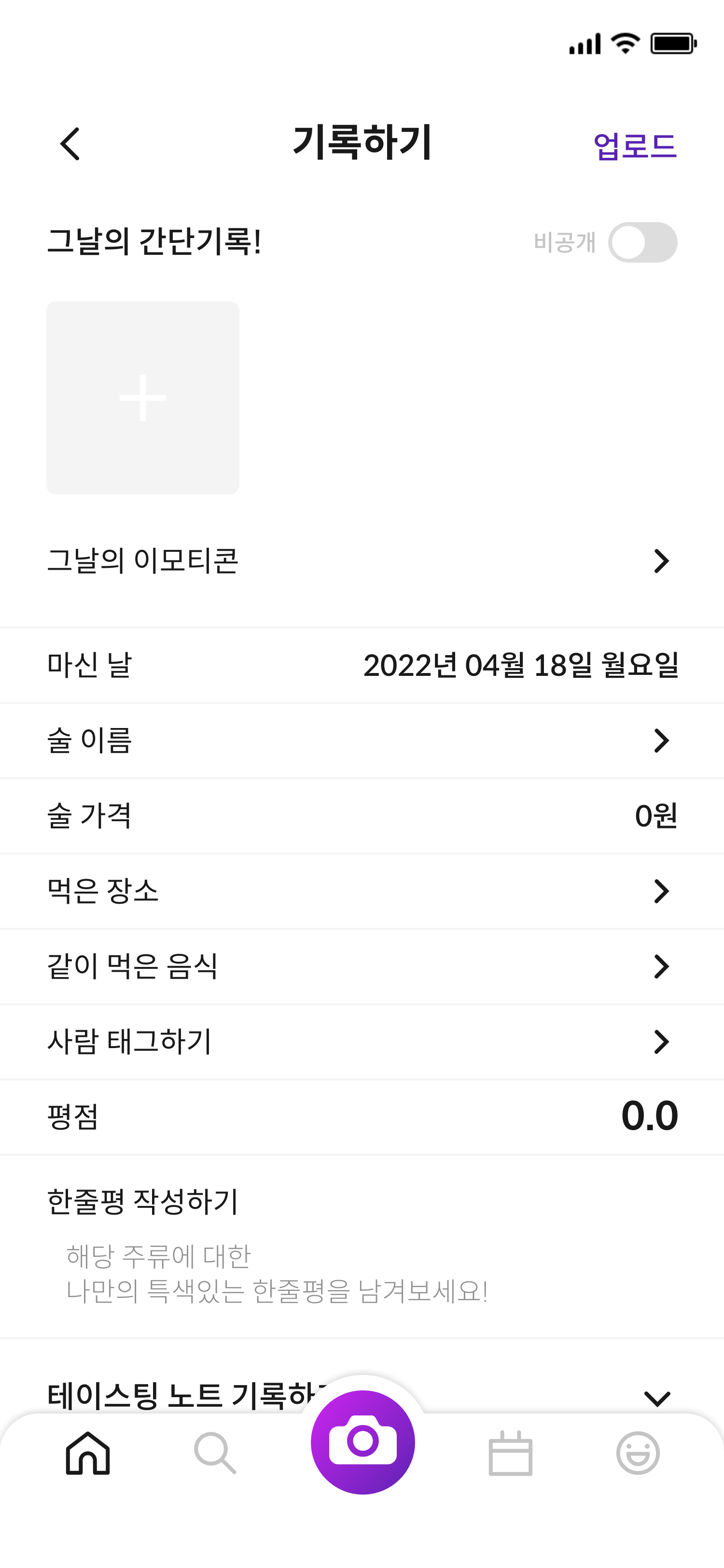Switch to the calendar tab
The width and height of the screenshot is (724, 1568).
(x=511, y=1454)
